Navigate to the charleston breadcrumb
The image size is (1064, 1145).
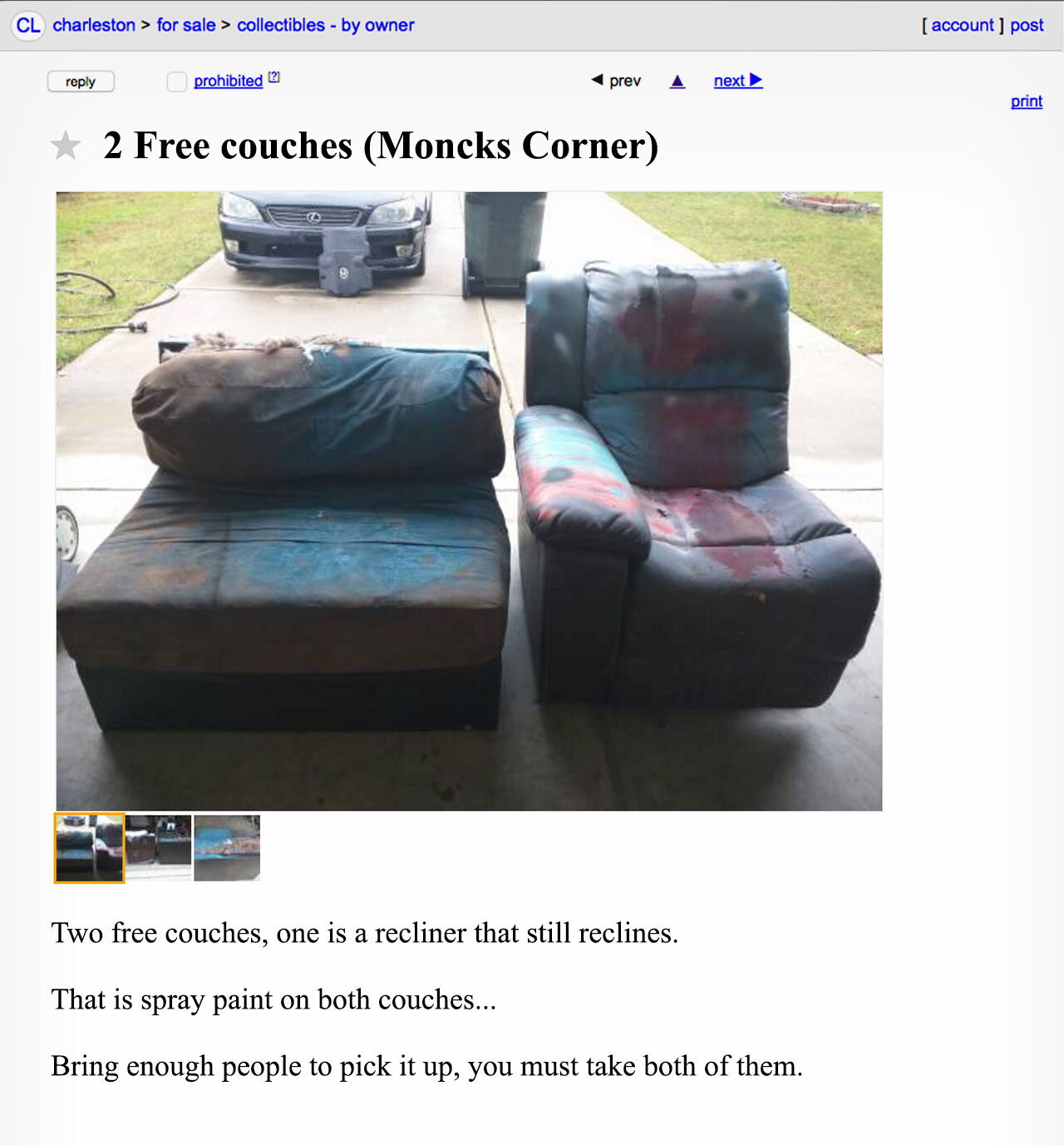(94, 25)
